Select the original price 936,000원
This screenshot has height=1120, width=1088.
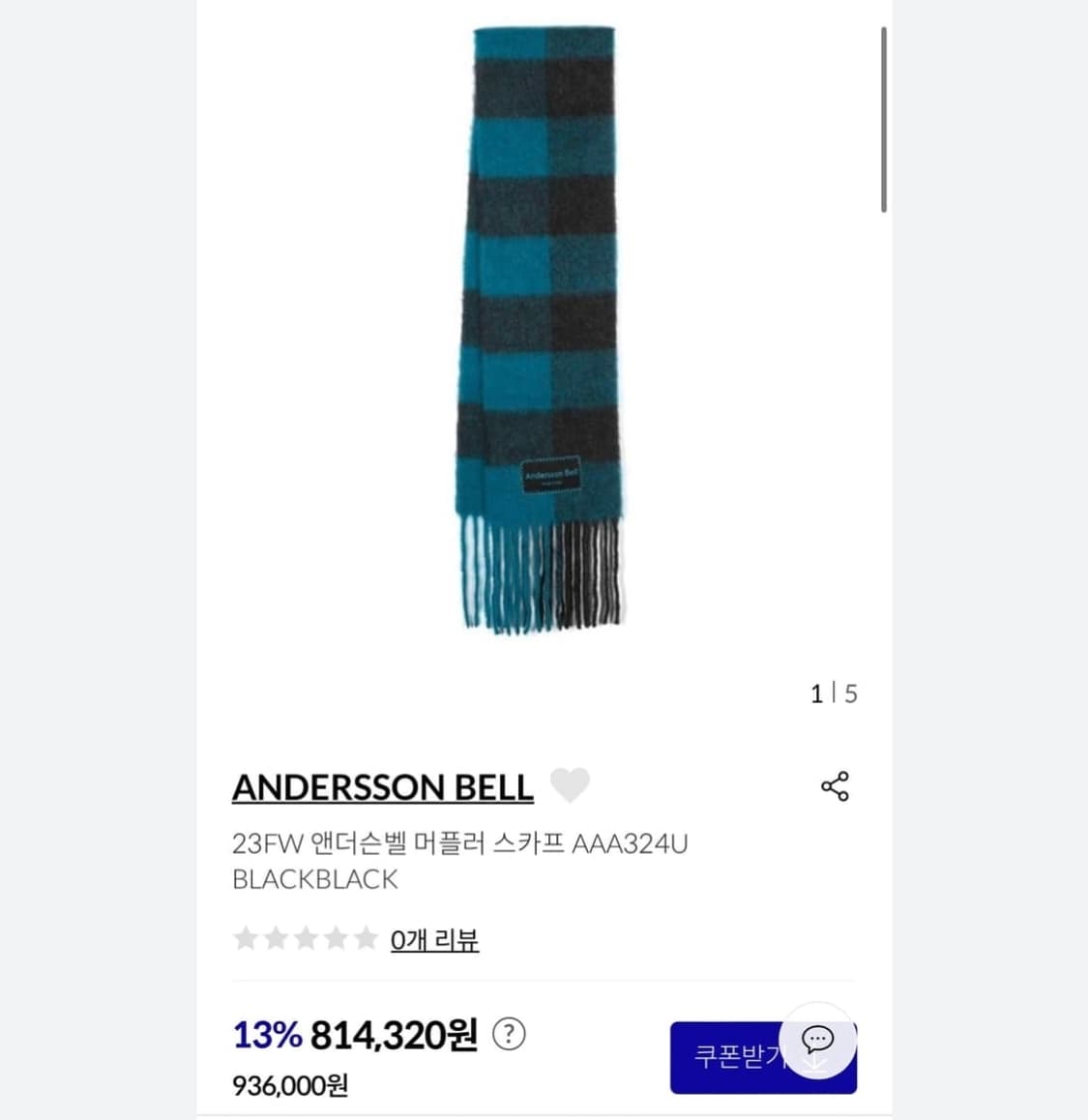(291, 1085)
